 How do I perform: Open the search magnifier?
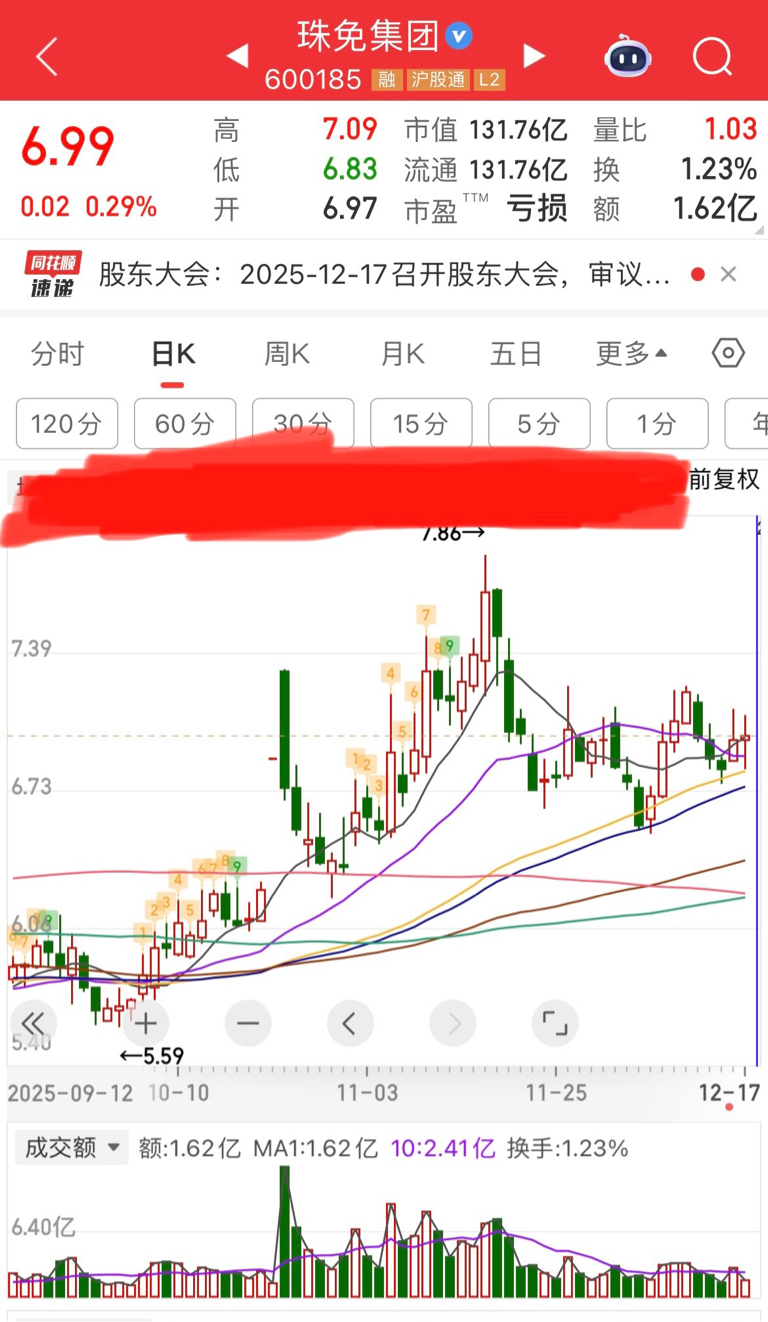(712, 57)
